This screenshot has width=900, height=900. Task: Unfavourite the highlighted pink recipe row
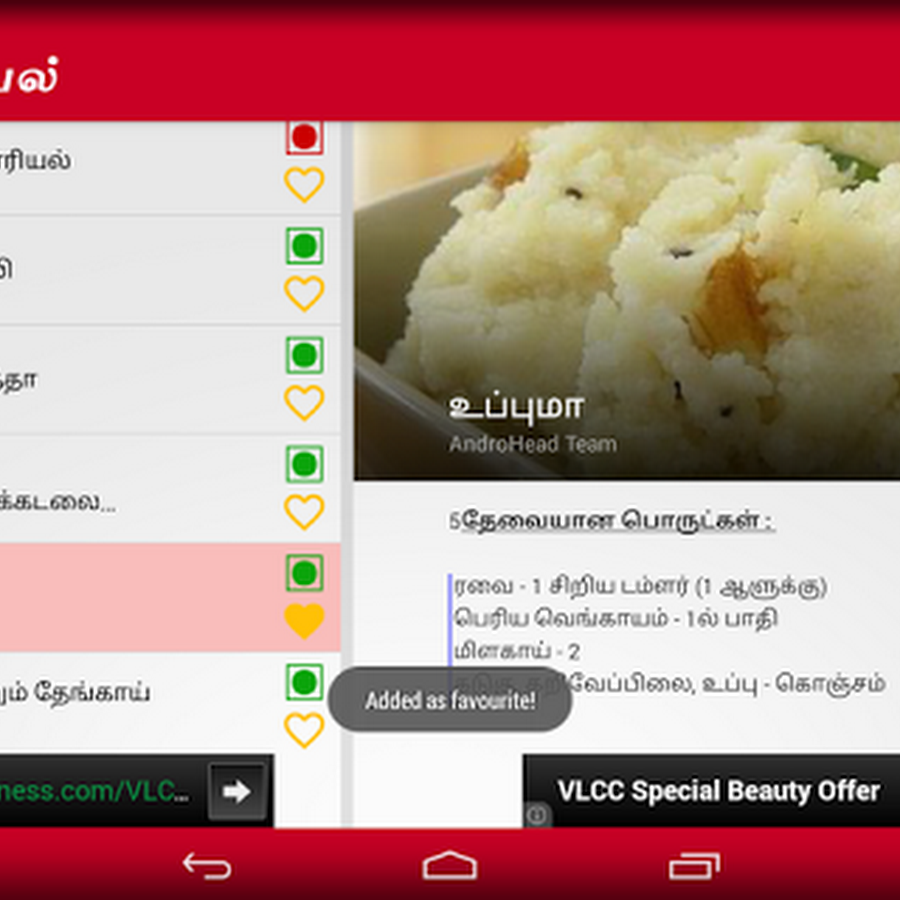[x=304, y=621]
